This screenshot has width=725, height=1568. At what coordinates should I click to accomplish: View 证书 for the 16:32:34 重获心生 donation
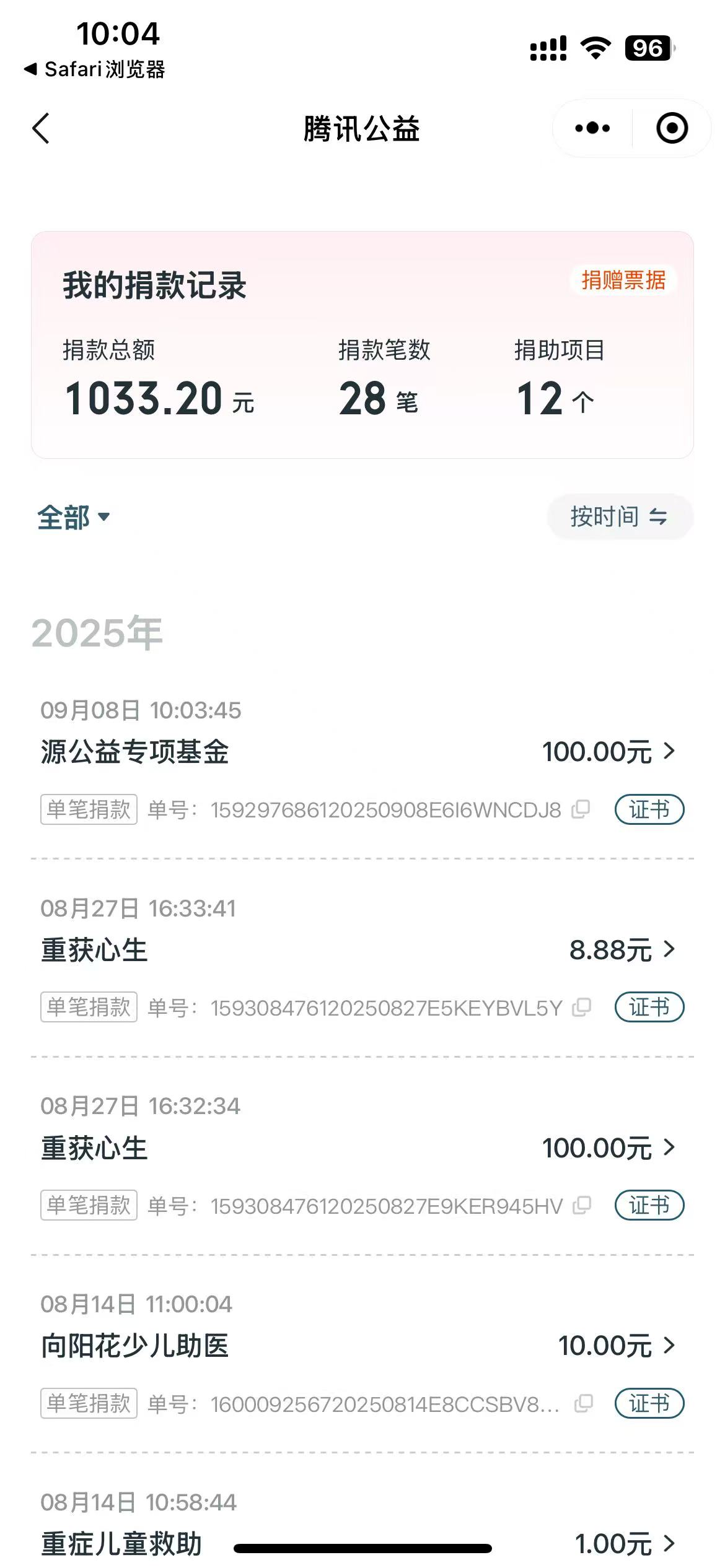[649, 1205]
